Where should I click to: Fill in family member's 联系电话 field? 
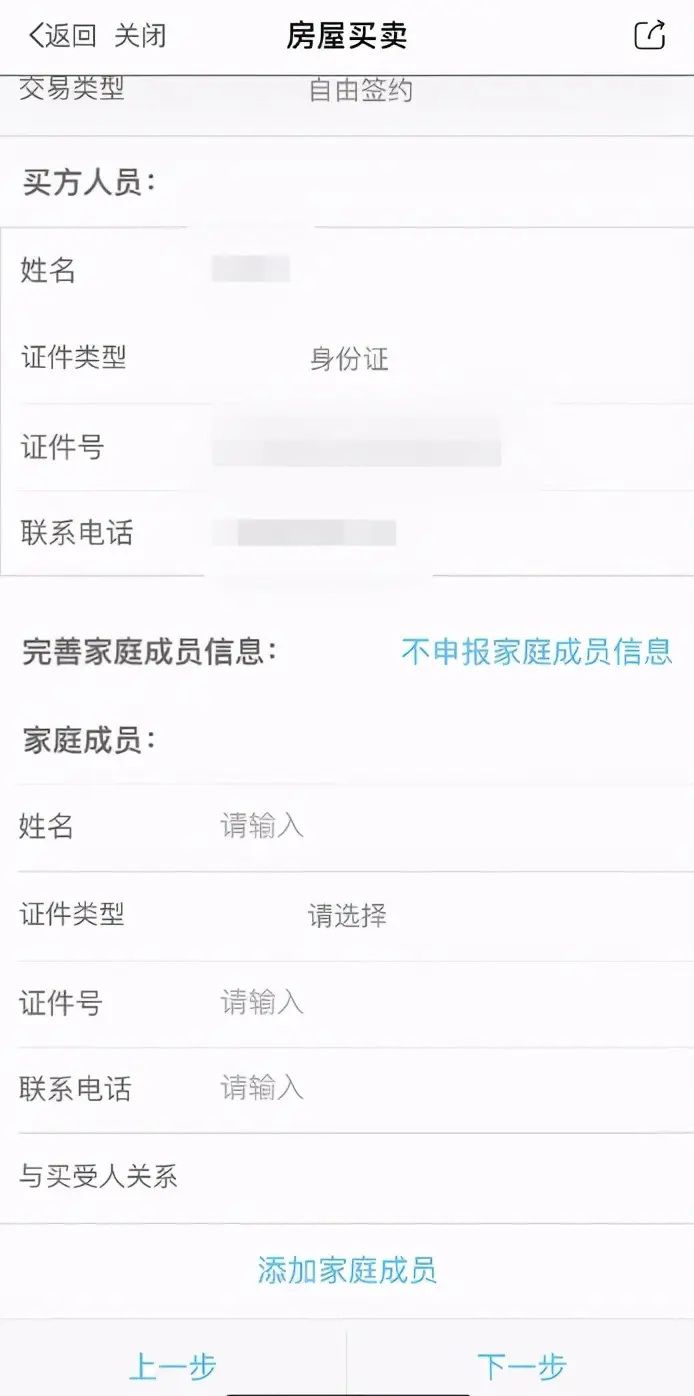coord(347,1089)
